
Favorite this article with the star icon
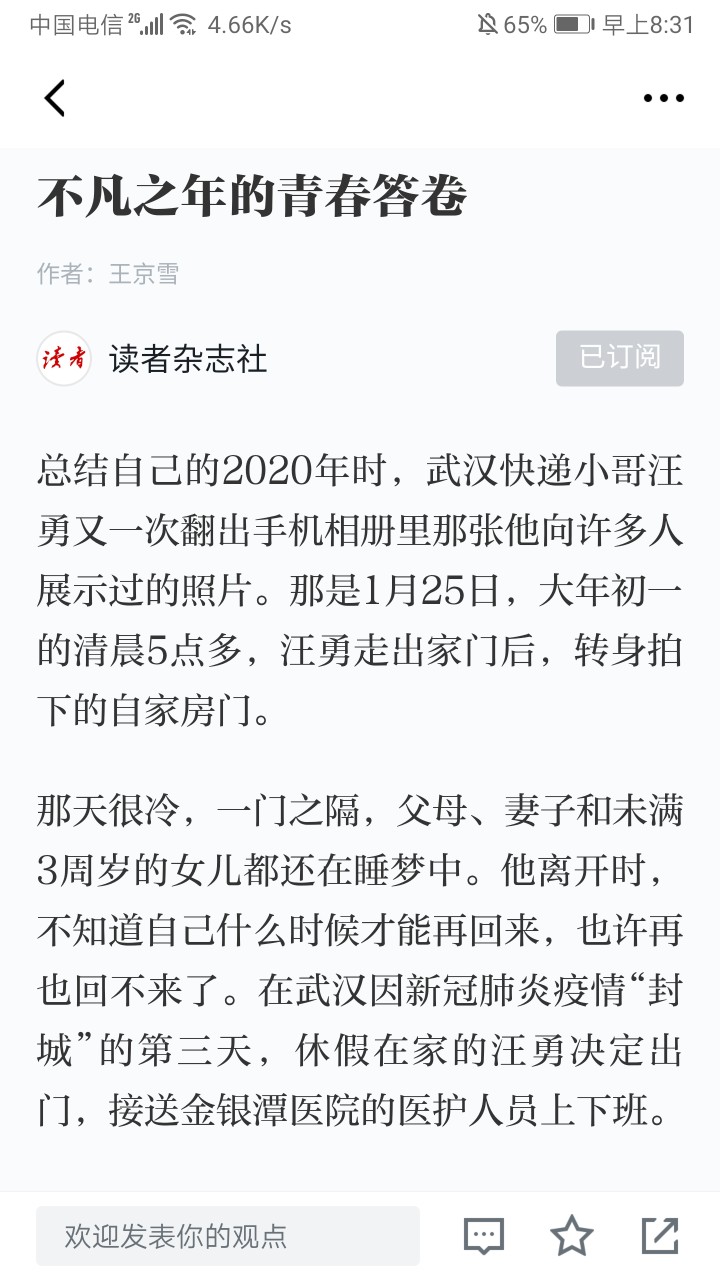(x=572, y=1236)
